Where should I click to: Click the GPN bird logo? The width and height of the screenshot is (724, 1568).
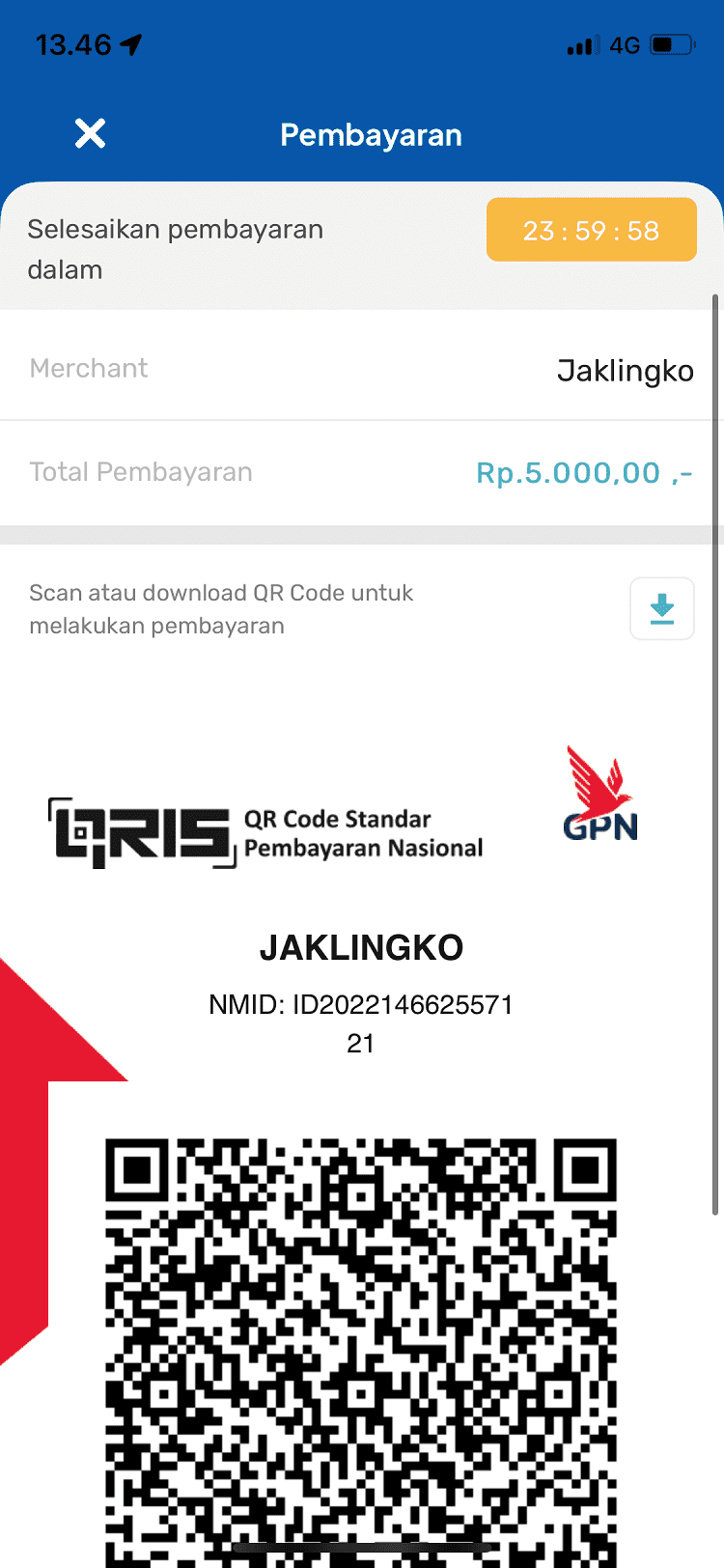pyautogui.click(x=599, y=794)
